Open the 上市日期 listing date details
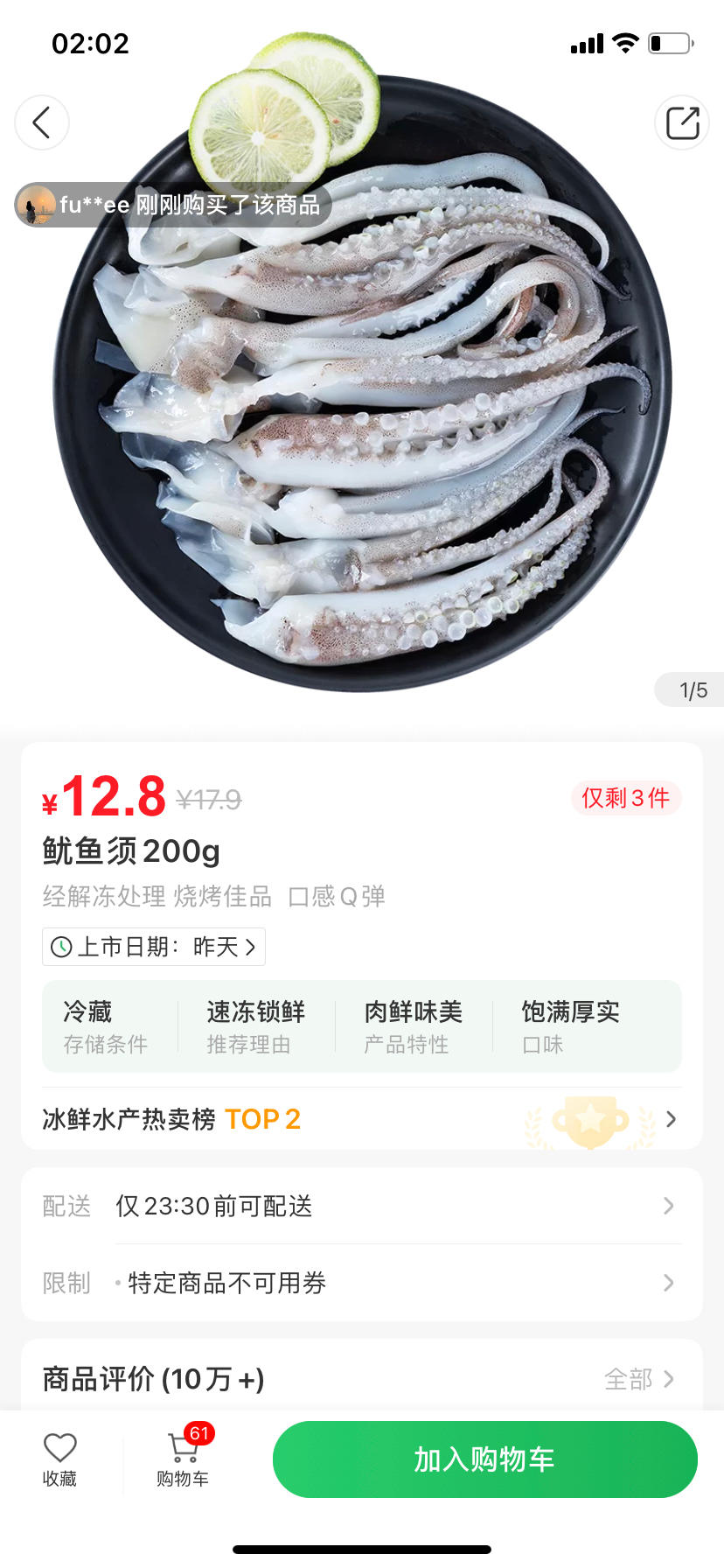The width and height of the screenshot is (724, 1568). (154, 947)
